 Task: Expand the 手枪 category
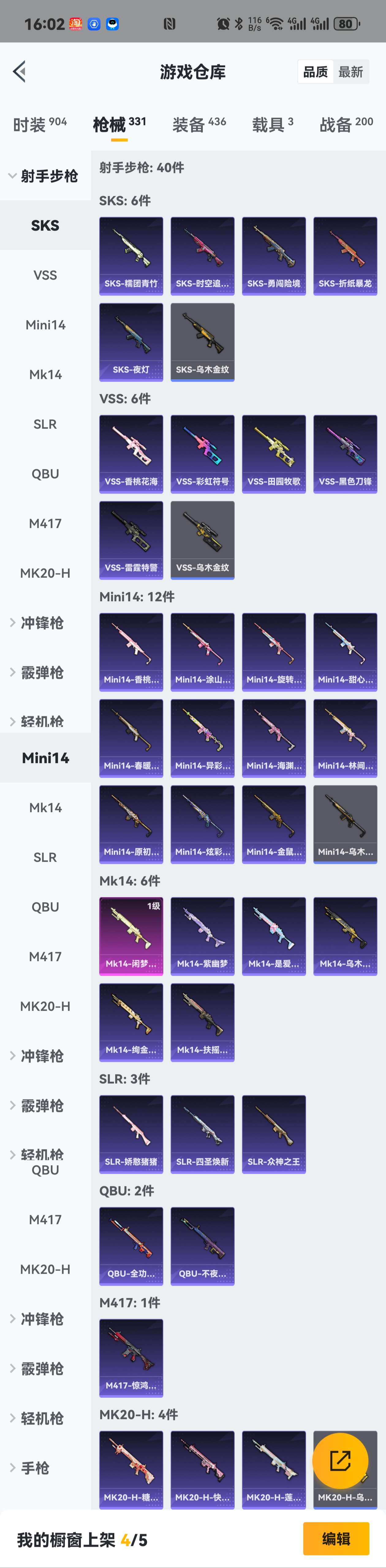[x=35, y=1468]
